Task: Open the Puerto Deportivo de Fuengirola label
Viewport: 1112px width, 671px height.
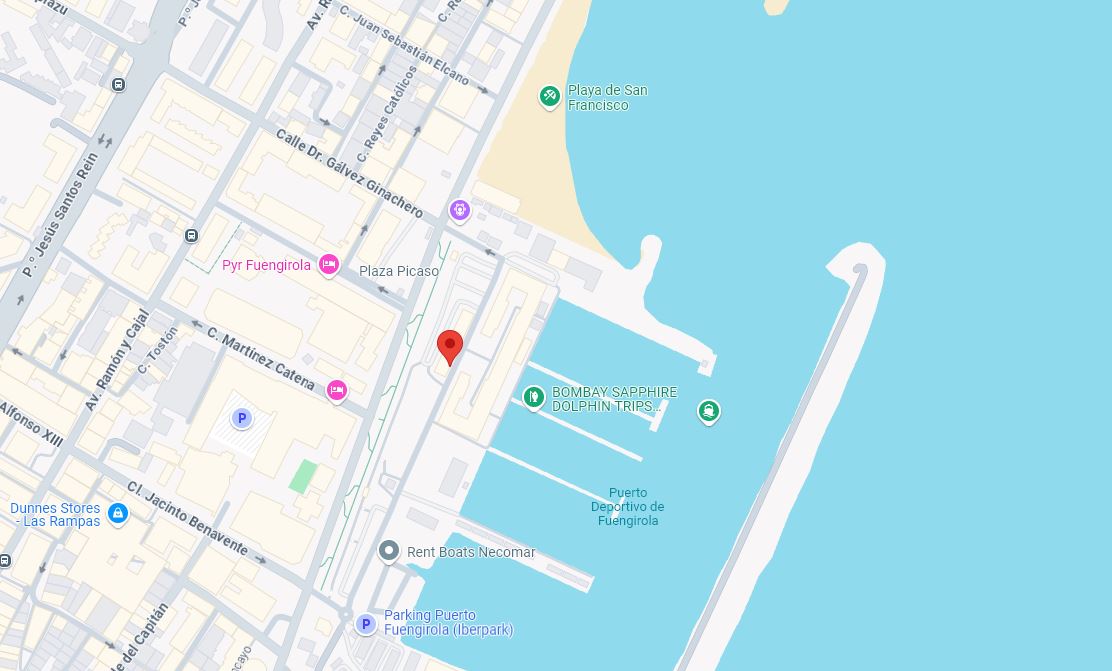Action: [x=627, y=506]
